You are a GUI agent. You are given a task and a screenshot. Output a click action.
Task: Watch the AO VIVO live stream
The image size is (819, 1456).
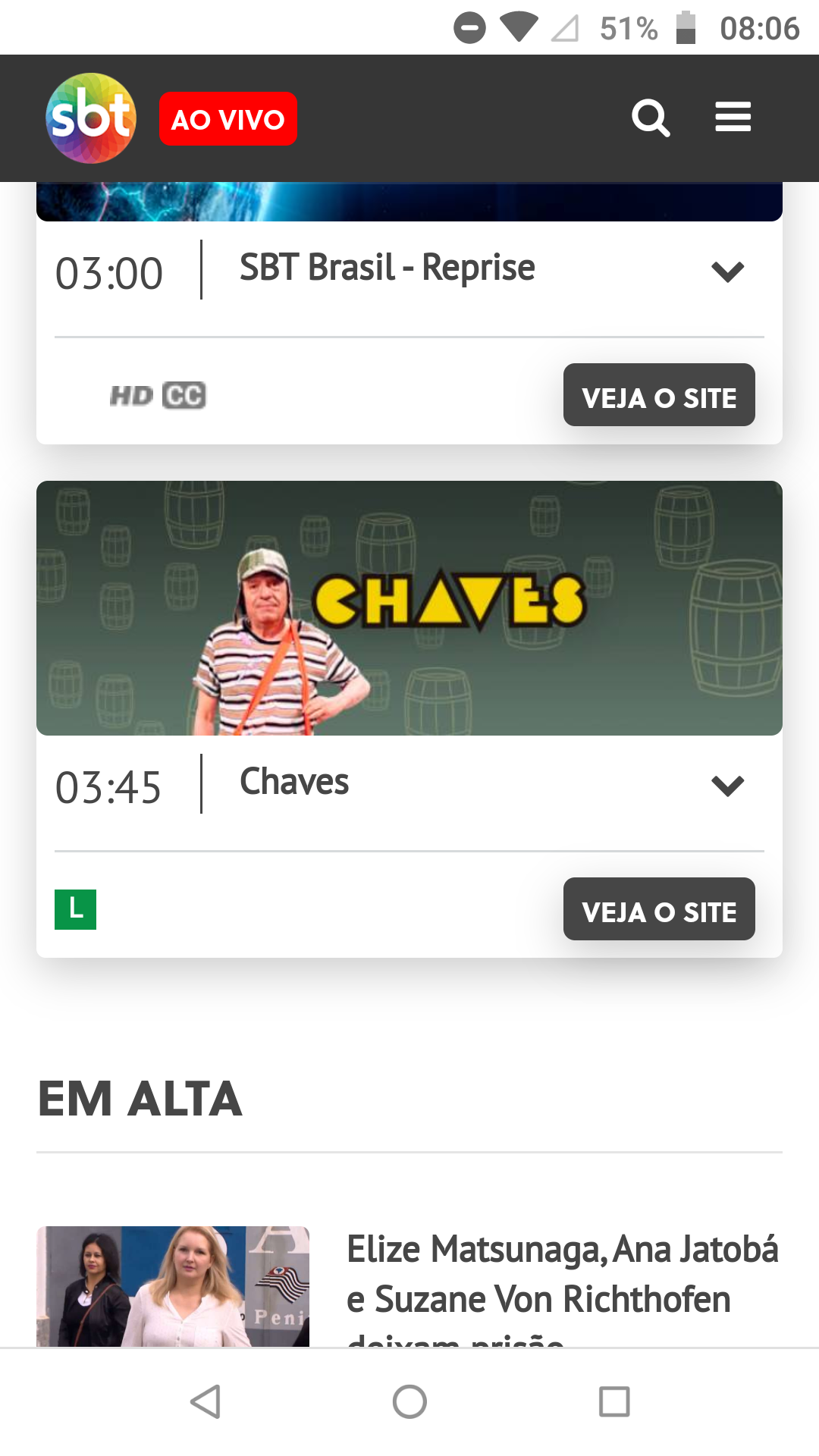point(227,119)
